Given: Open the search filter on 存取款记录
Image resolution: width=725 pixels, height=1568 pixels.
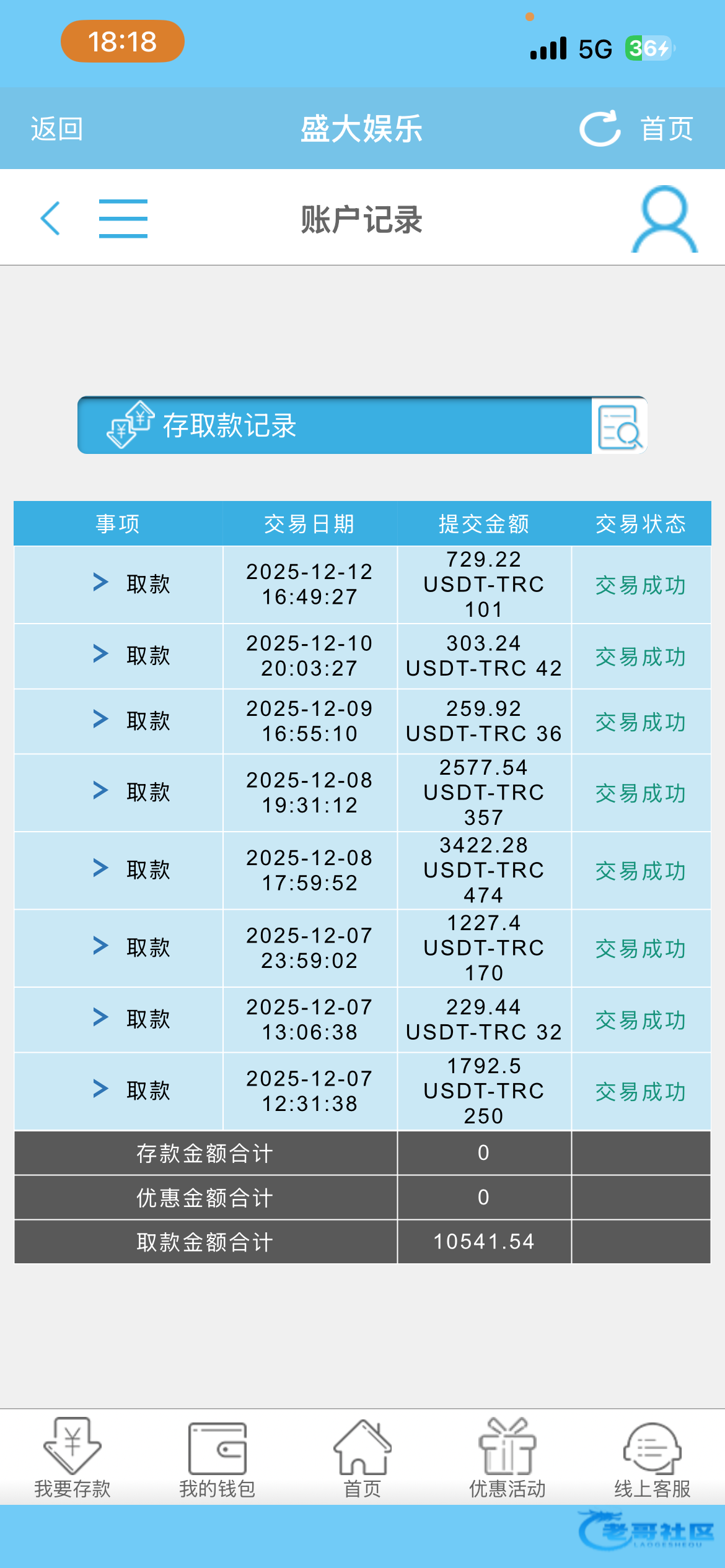Looking at the screenshot, I should pos(619,426).
